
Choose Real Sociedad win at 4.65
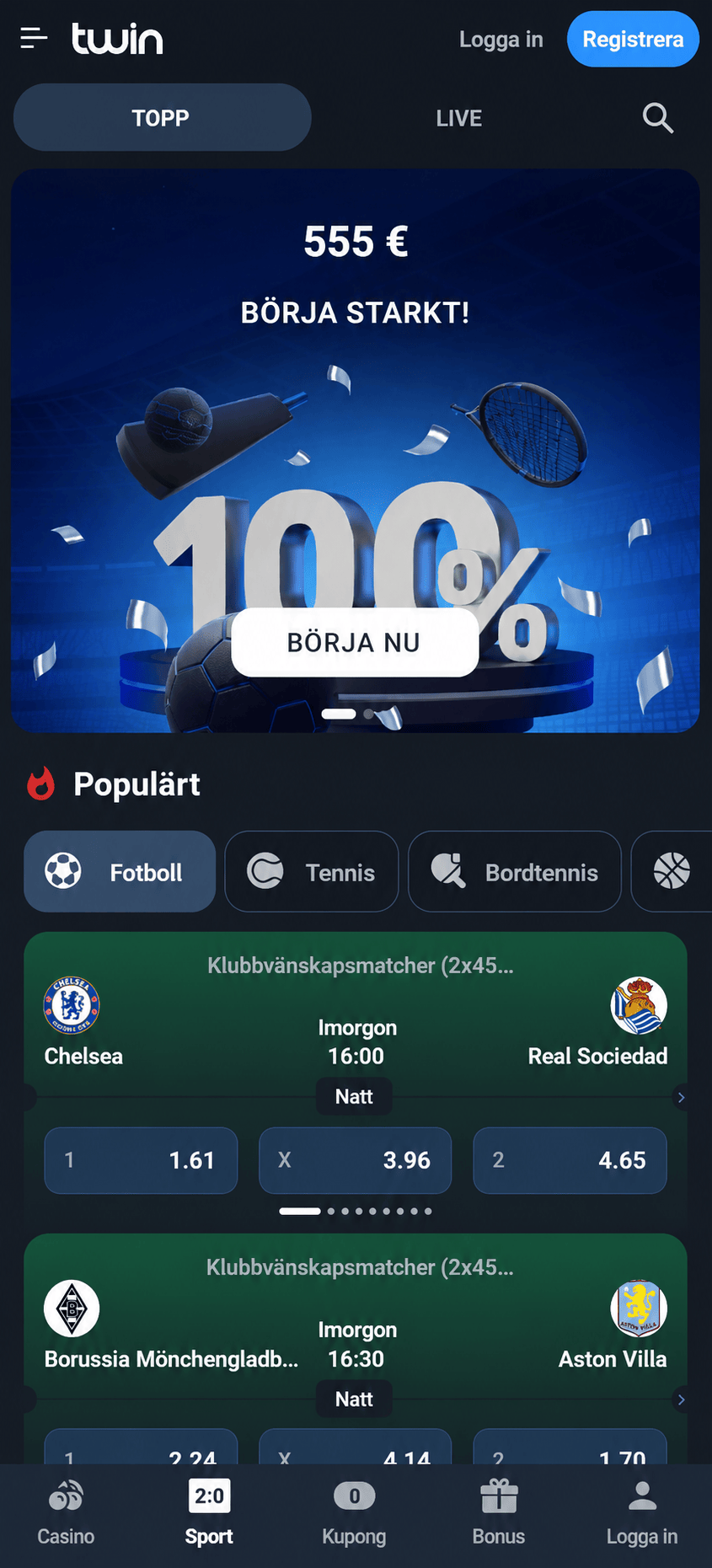(x=570, y=1160)
